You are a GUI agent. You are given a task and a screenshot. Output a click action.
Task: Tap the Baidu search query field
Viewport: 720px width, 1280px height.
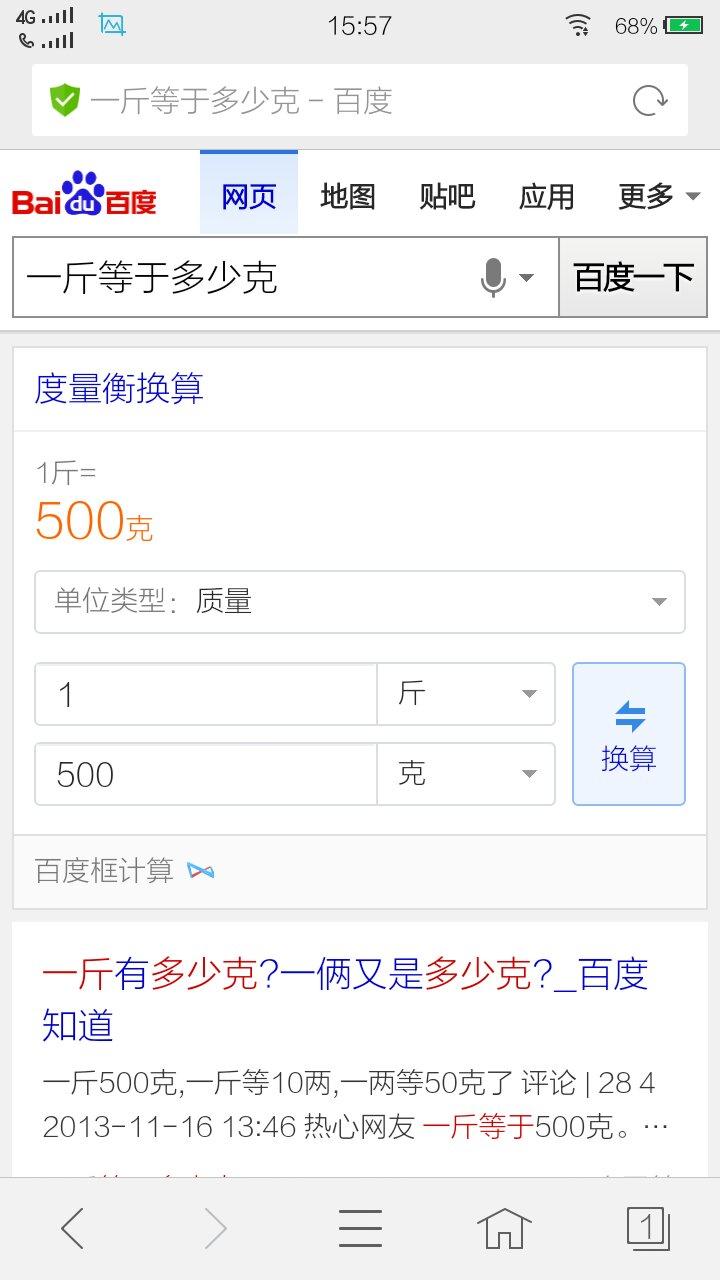(240, 278)
